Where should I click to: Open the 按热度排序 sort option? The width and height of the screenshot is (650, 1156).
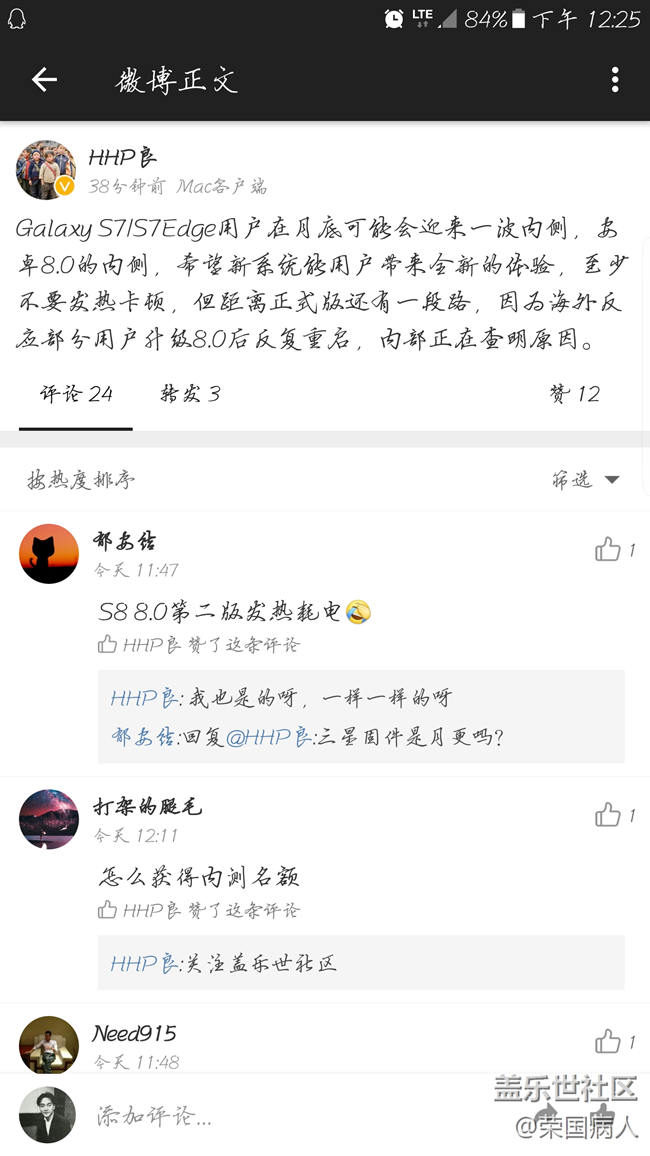81,481
